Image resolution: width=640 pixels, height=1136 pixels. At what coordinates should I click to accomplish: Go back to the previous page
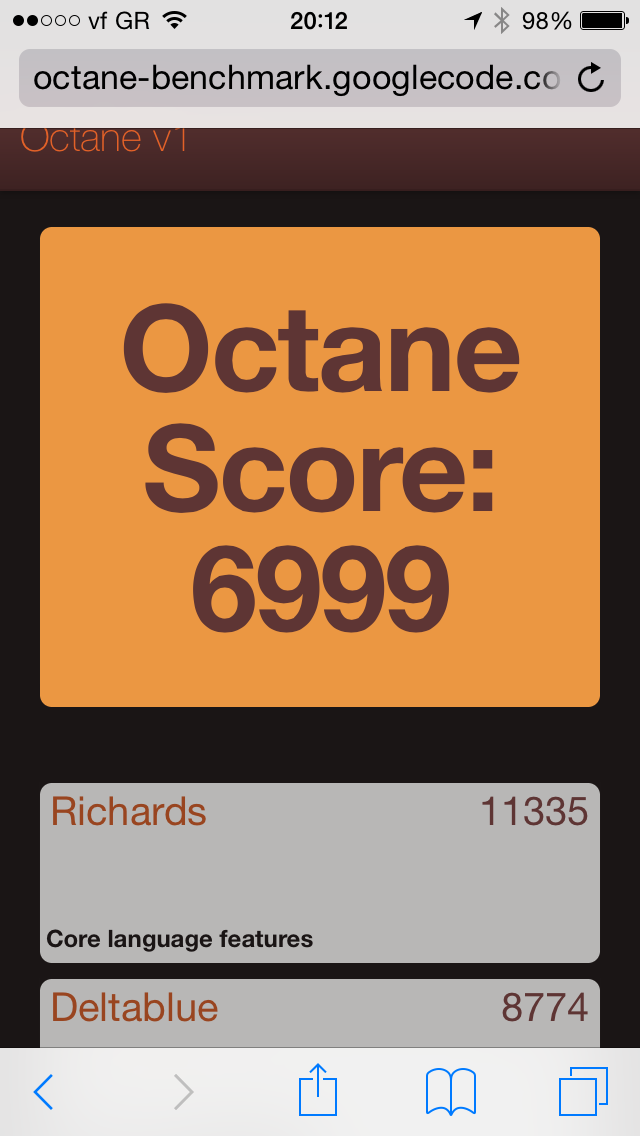click(43, 1091)
